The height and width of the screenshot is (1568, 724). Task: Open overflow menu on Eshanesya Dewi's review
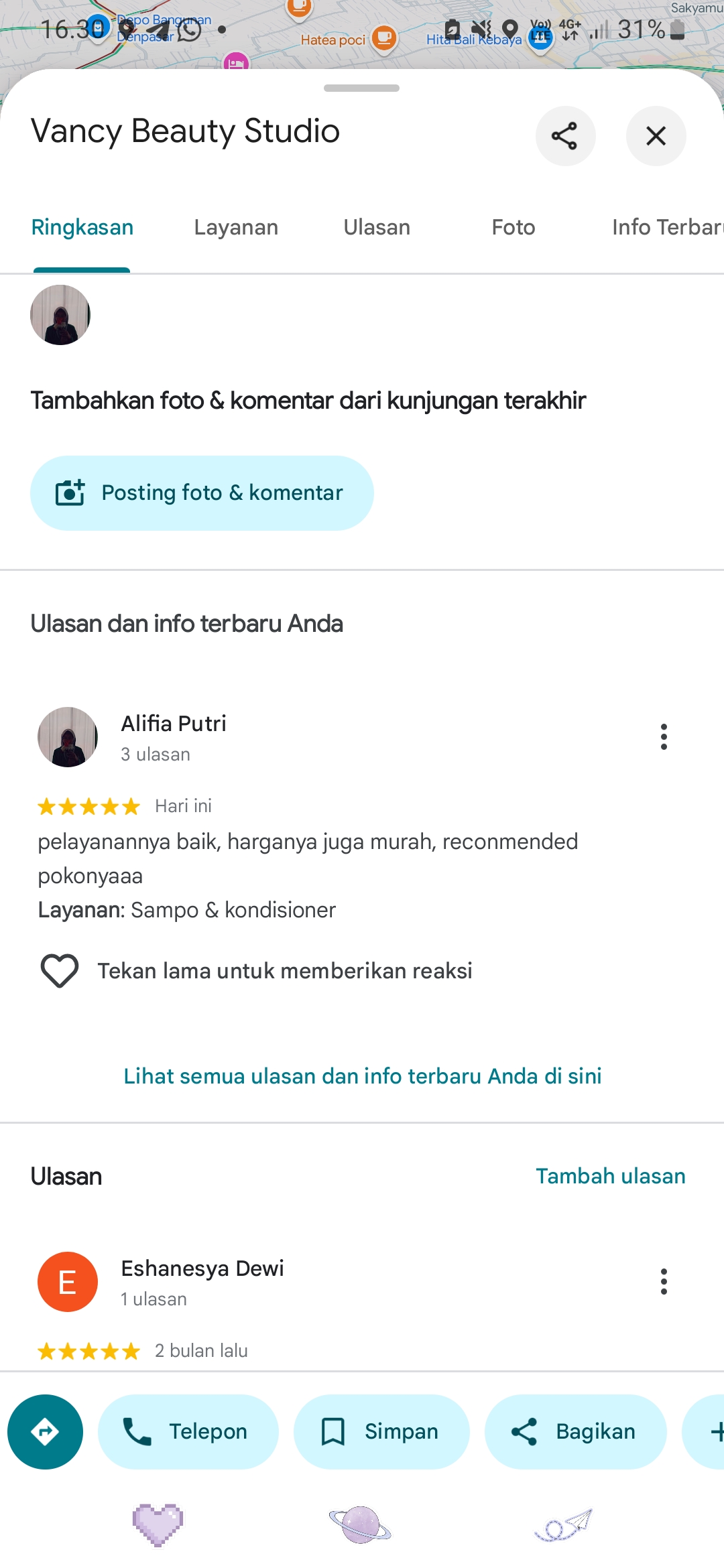pyautogui.click(x=664, y=1282)
